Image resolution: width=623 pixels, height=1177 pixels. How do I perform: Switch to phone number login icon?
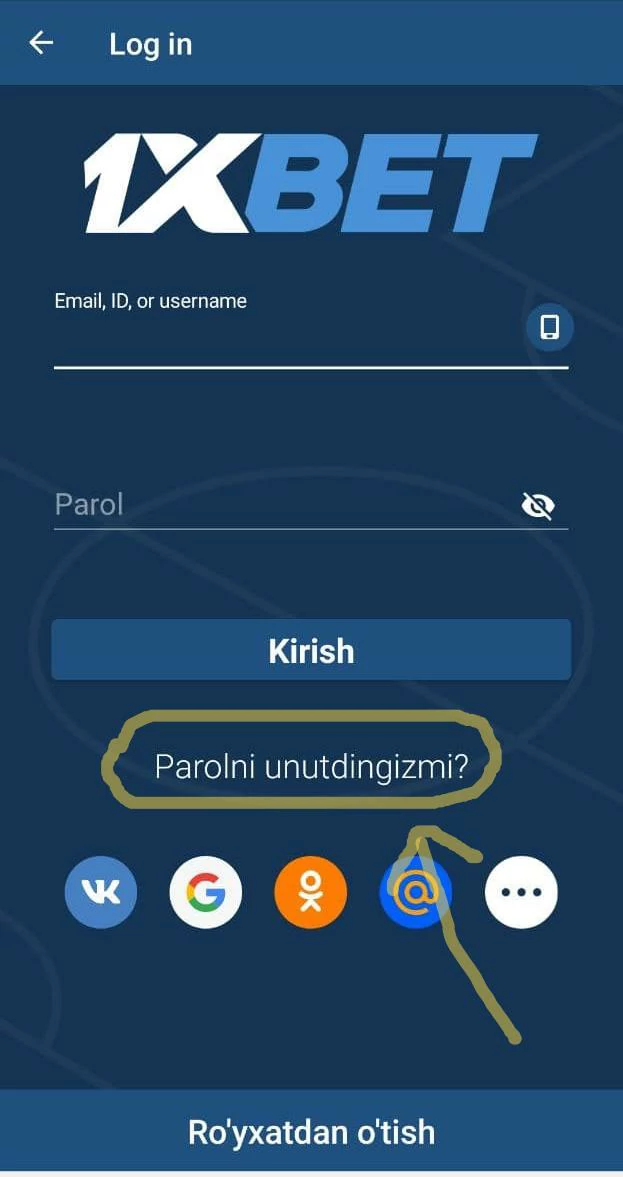(x=550, y=327)
